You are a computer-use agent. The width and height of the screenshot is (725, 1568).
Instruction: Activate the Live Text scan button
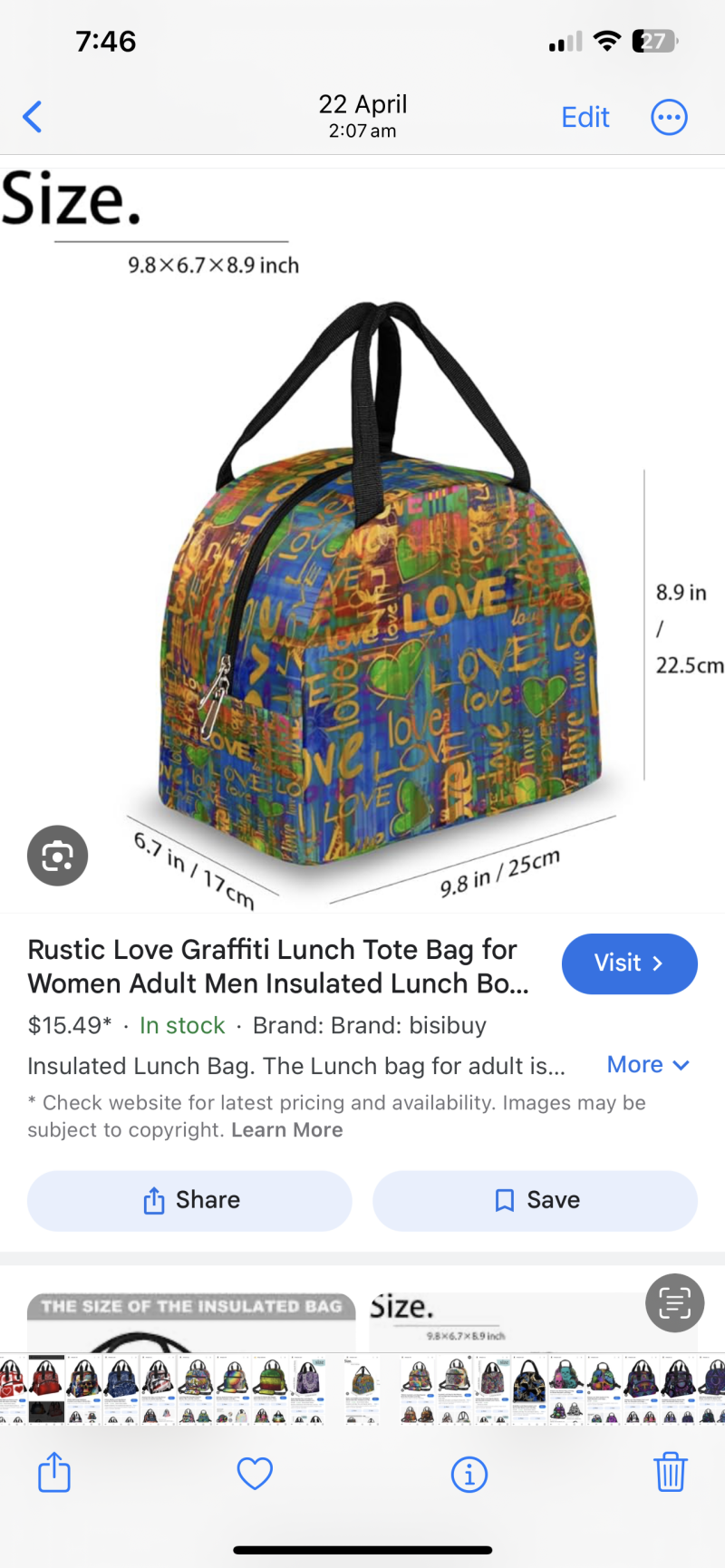click(x=674, y=1302)
